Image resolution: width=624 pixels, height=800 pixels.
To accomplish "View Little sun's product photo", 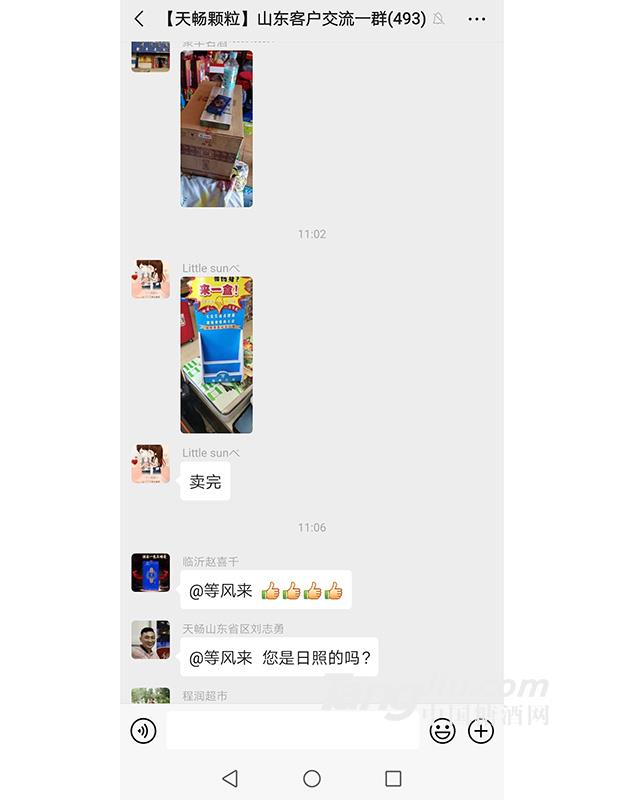I will point(216,355).
